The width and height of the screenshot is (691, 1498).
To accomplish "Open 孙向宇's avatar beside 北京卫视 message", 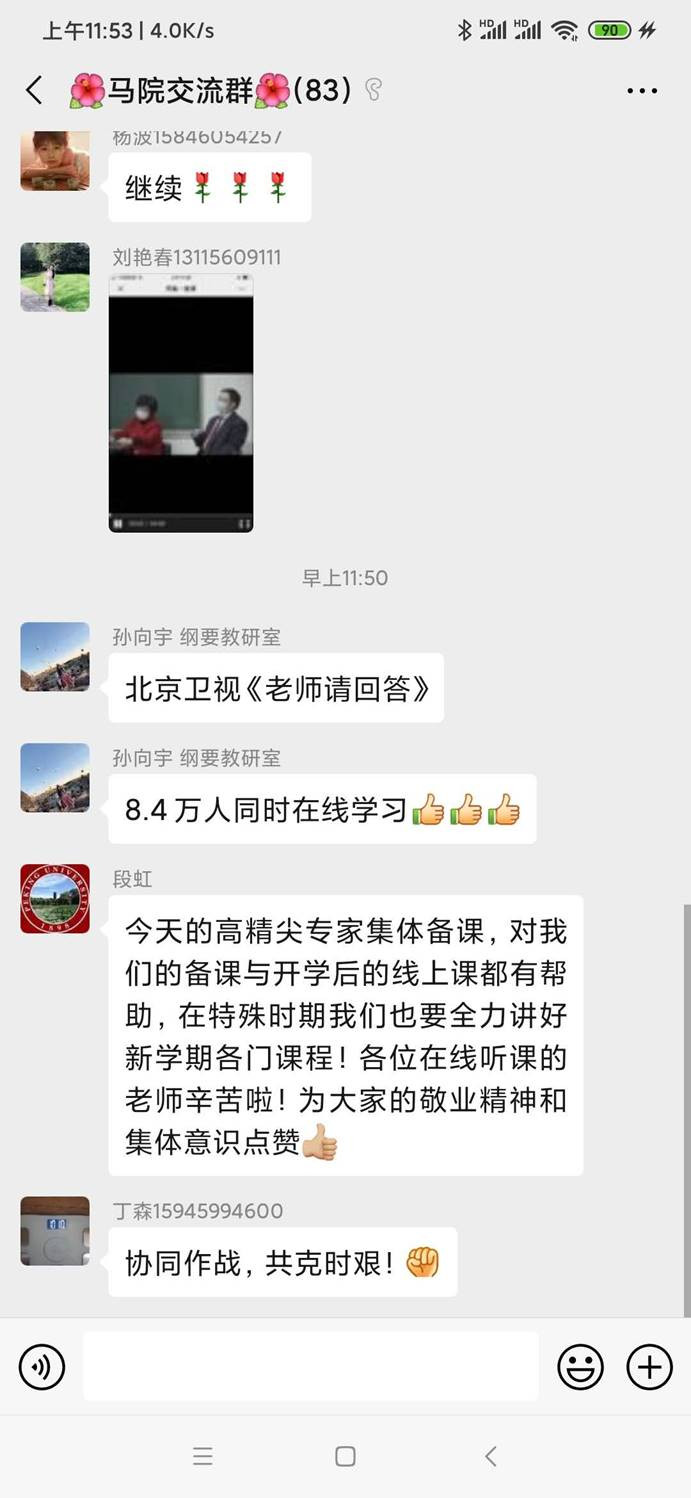I will tap(55, 657).
